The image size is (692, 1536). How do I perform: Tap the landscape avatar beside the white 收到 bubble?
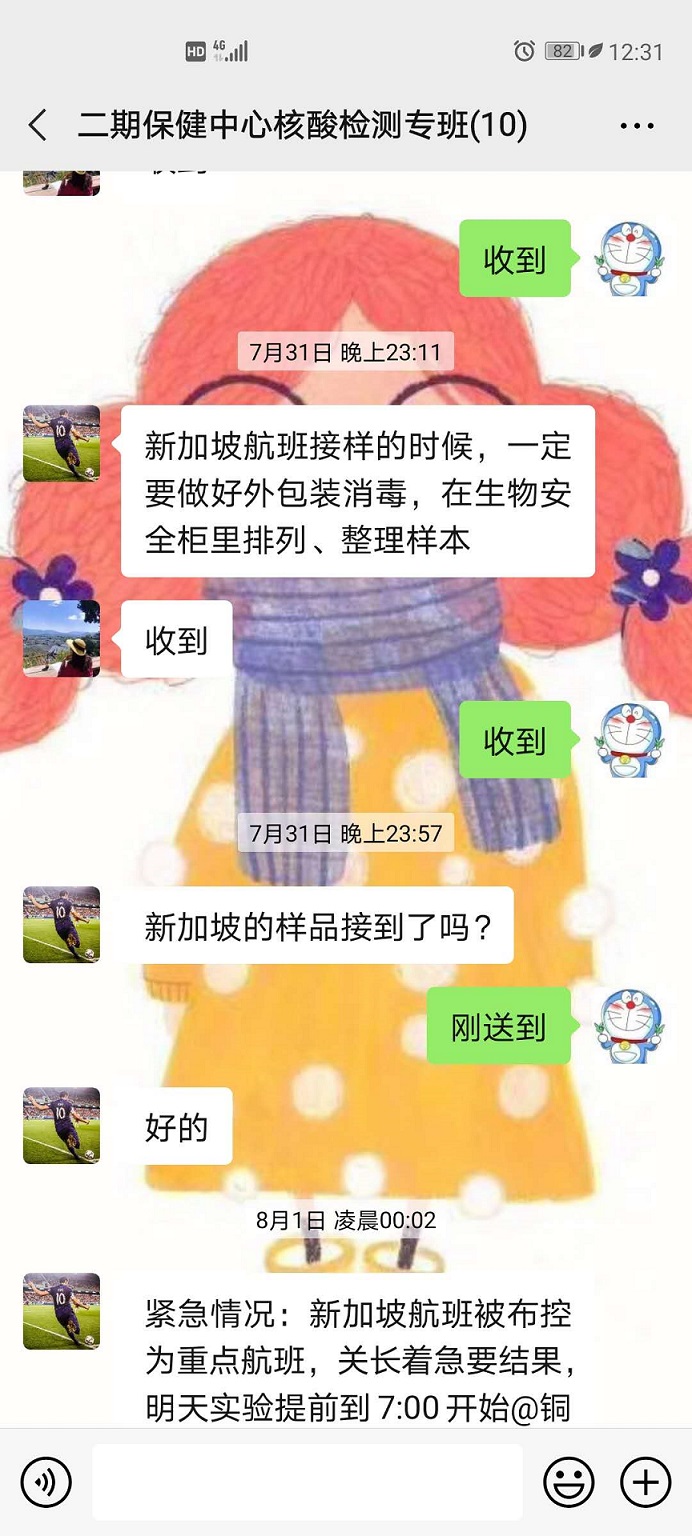62,639
